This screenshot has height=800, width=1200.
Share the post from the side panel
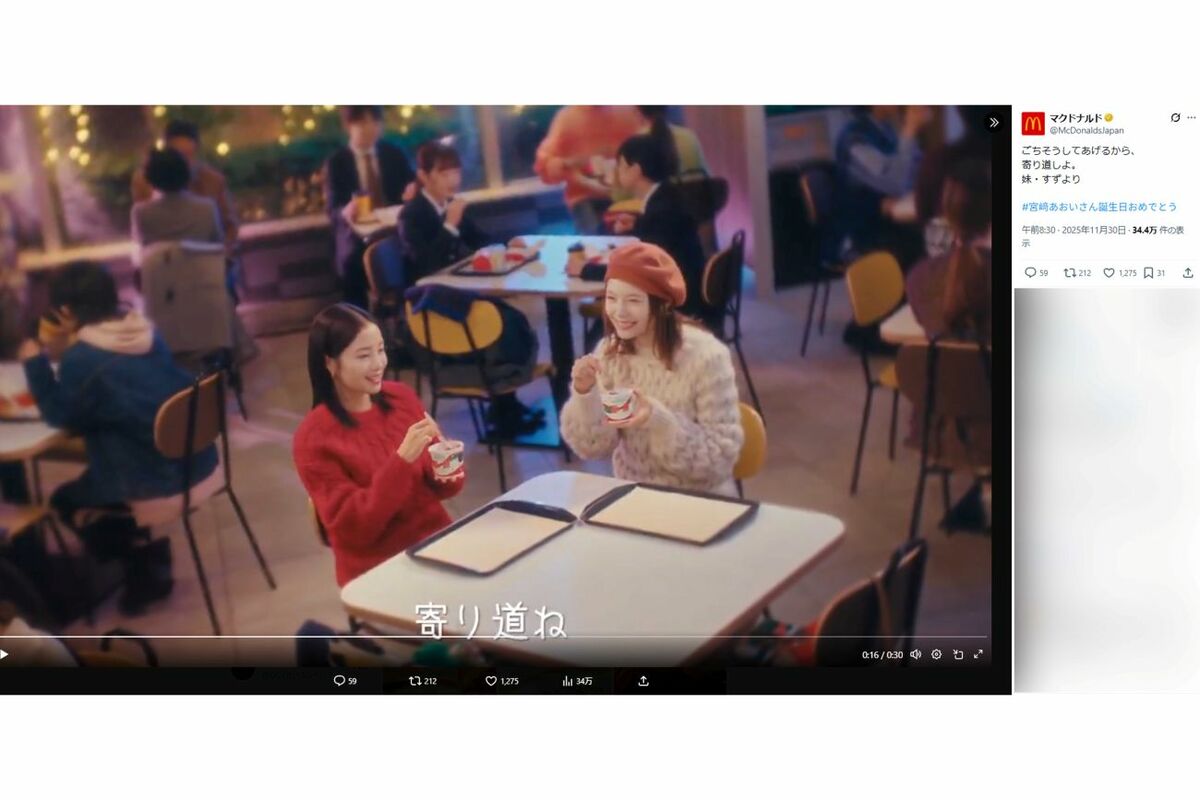(1188, 272)
